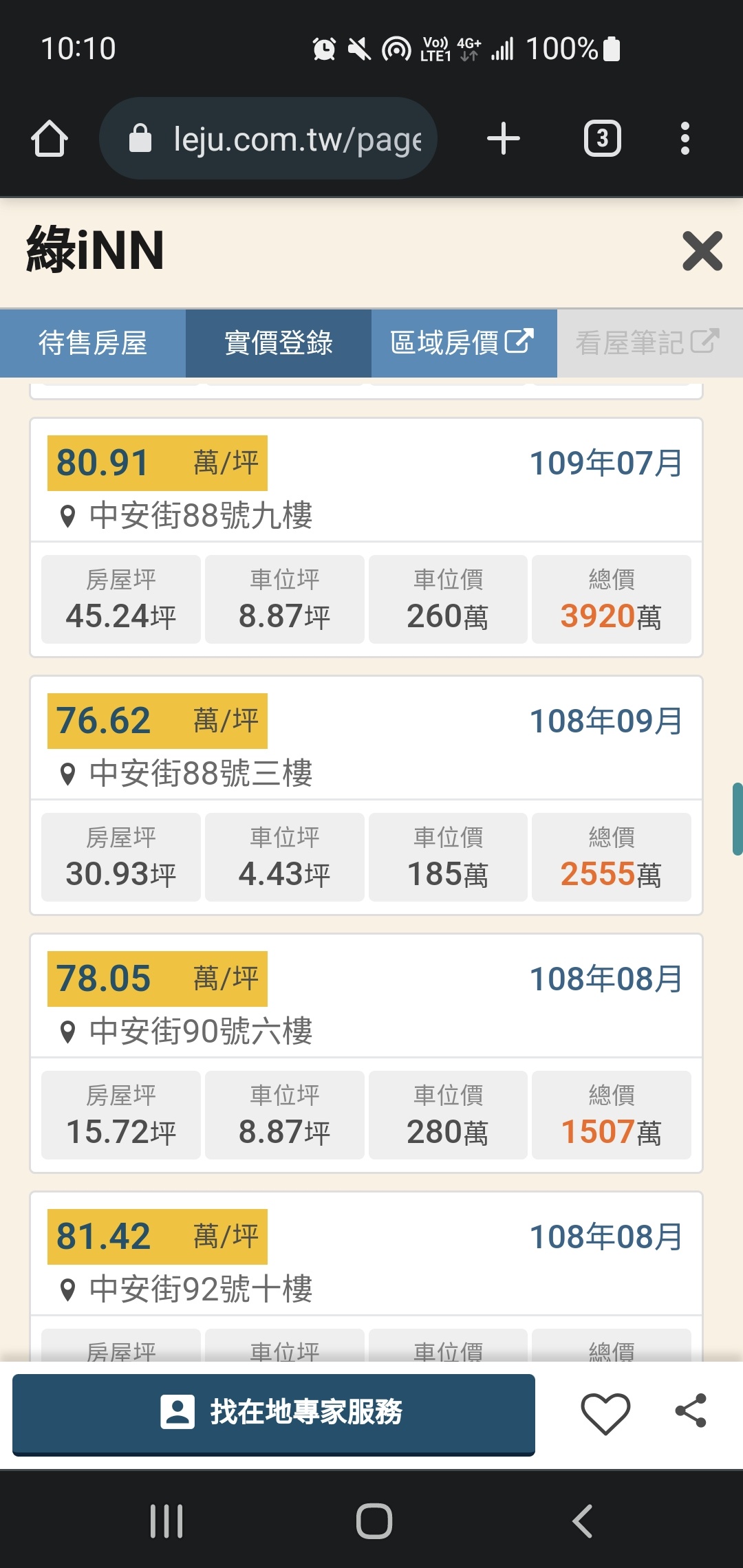Open the tab switcher showing 3
The height and width of the screenshot is (1568, 743).
click(603, 139)
